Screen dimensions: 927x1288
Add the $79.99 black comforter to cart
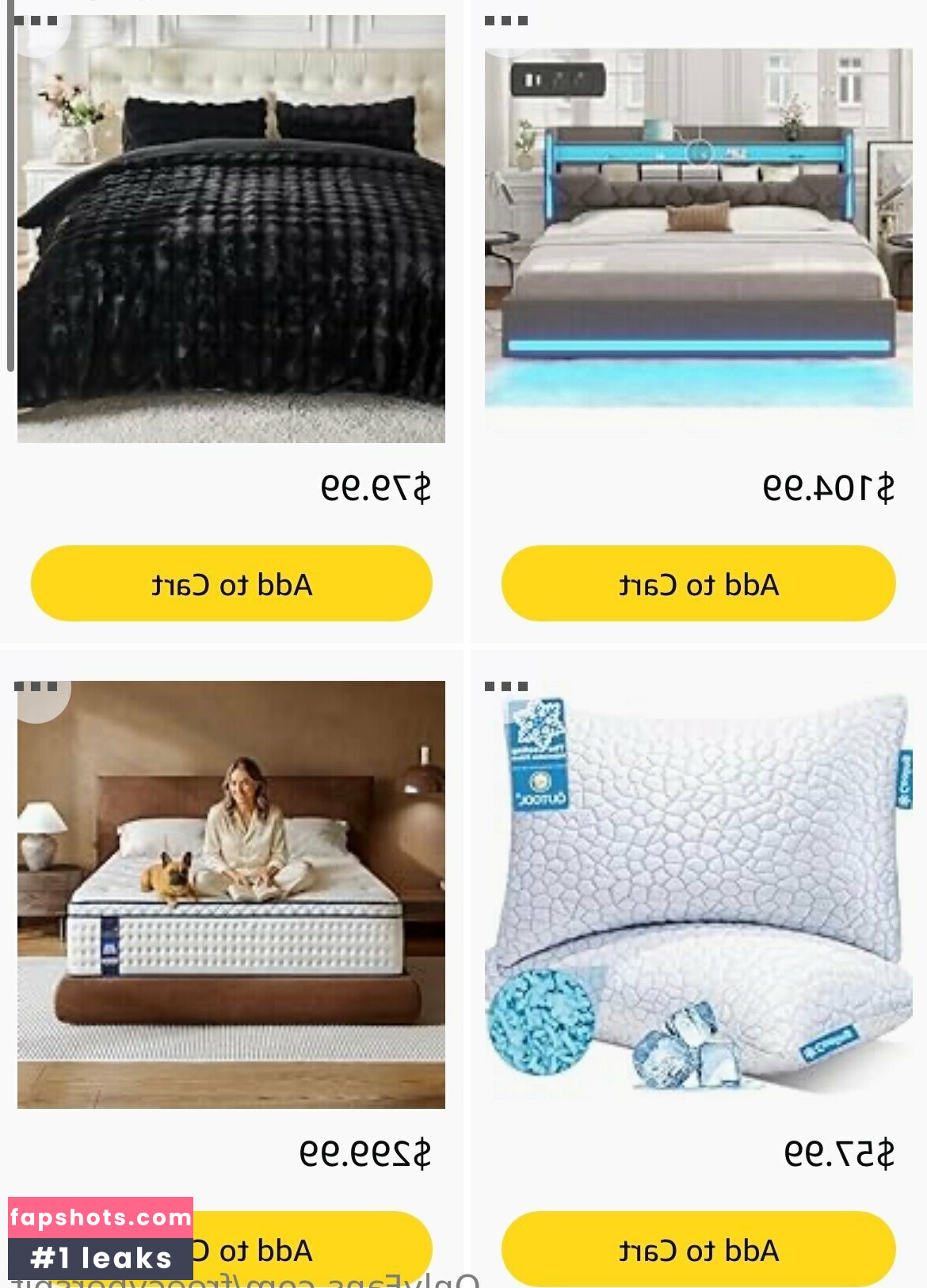pos(231,584)
